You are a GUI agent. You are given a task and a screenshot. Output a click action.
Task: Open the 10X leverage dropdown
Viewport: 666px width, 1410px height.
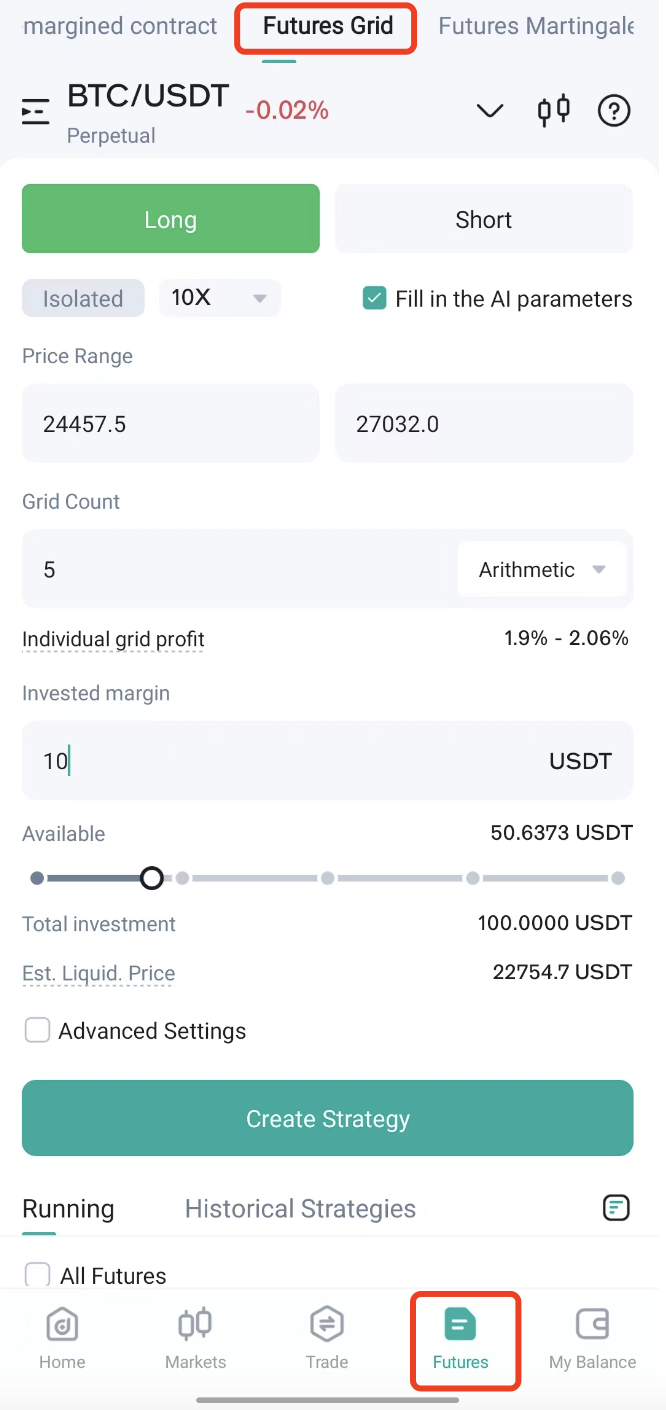(x=220, y=298)
